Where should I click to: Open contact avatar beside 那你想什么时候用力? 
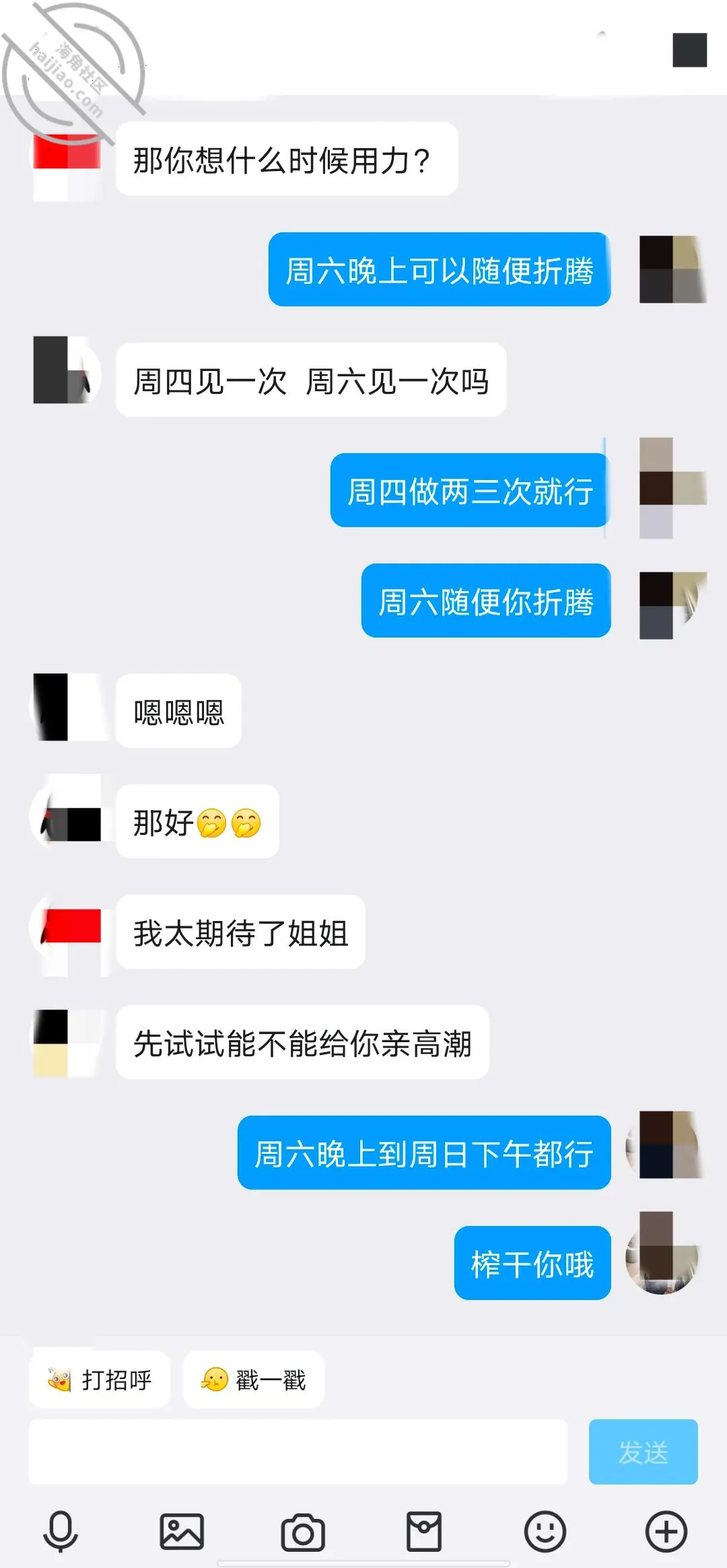point(67,168)
